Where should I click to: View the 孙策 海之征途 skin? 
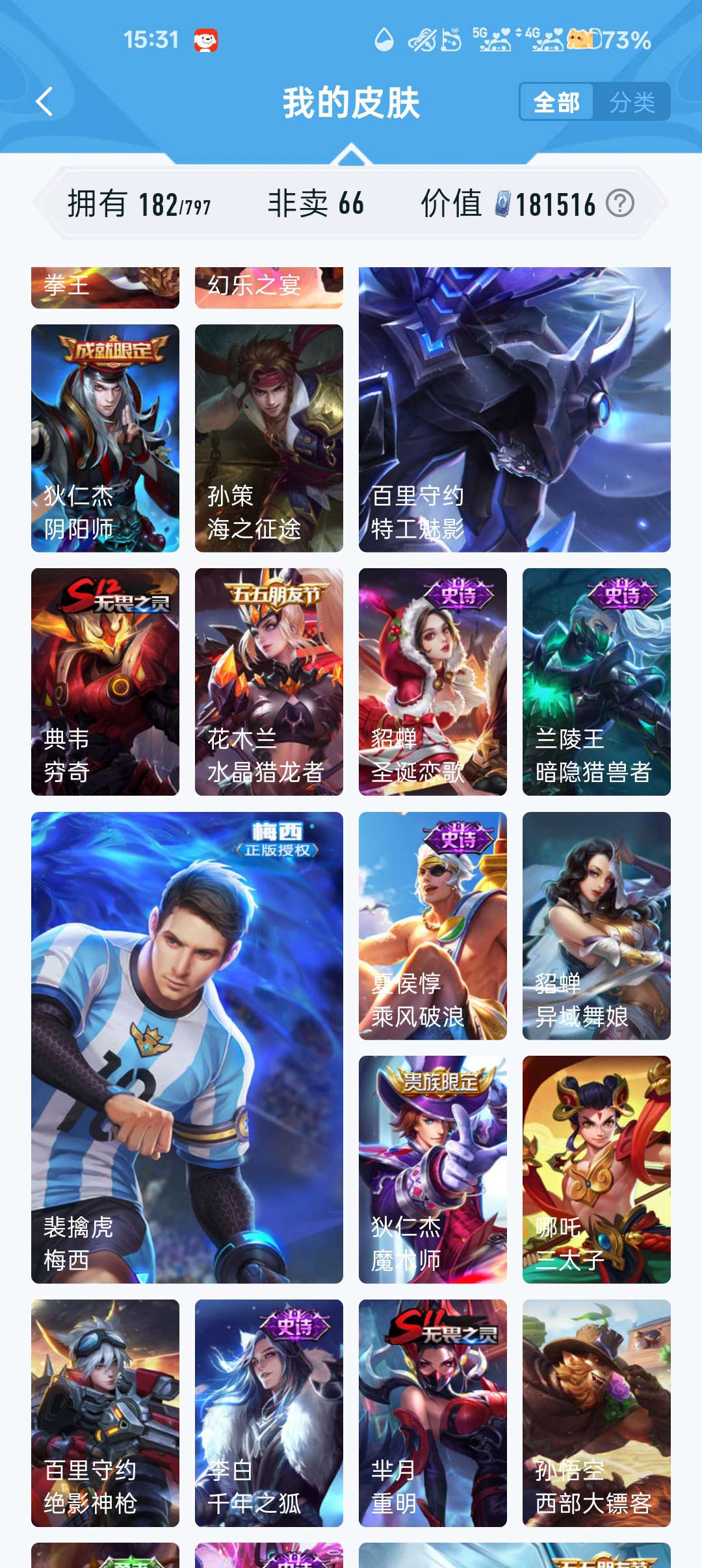point(269,438)
